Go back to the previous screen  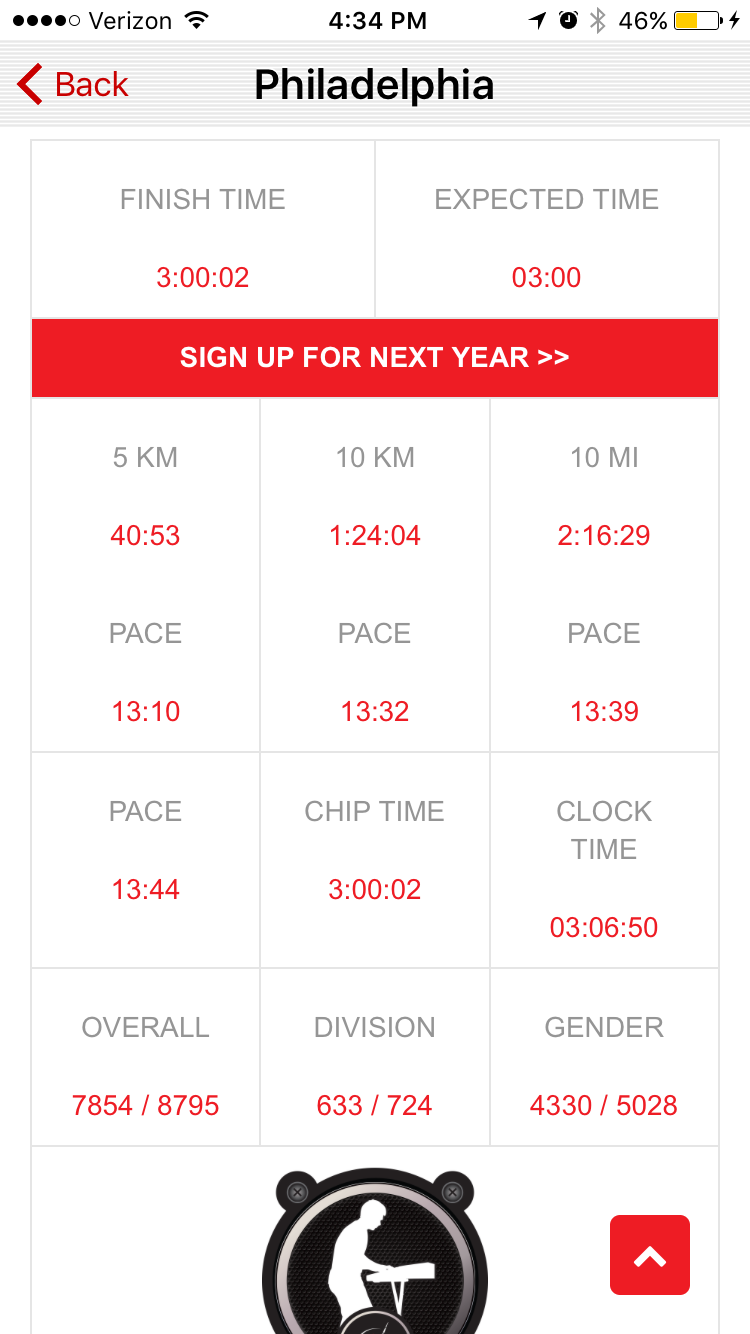coord(73,85)
